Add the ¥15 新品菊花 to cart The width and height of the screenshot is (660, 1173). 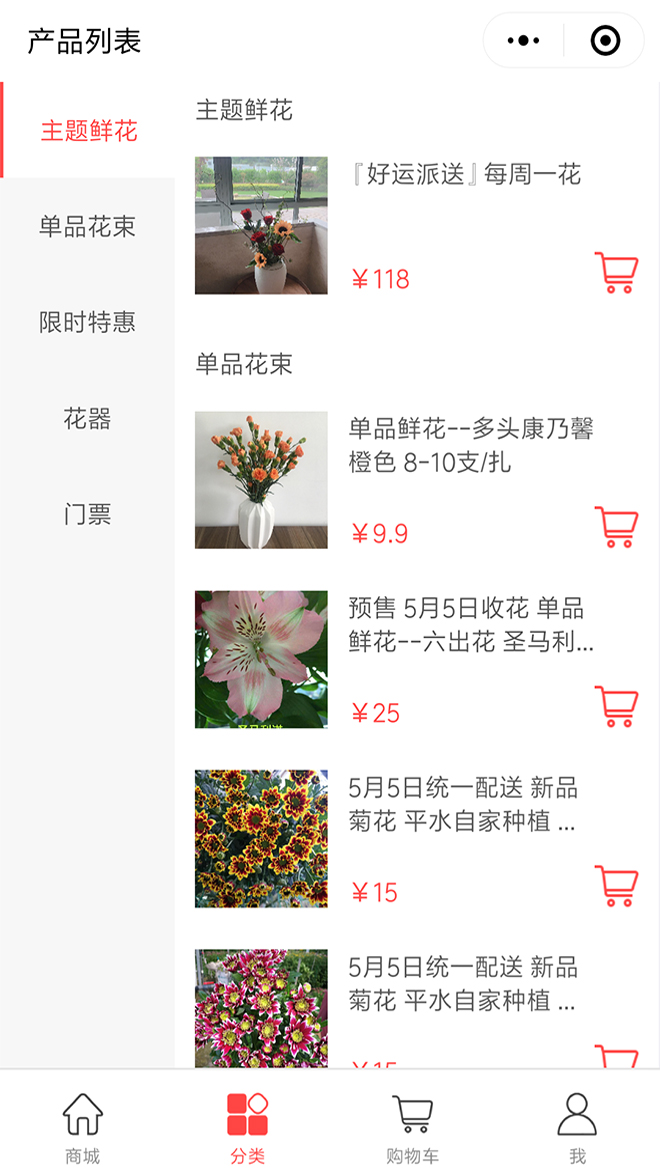[616, 885]
